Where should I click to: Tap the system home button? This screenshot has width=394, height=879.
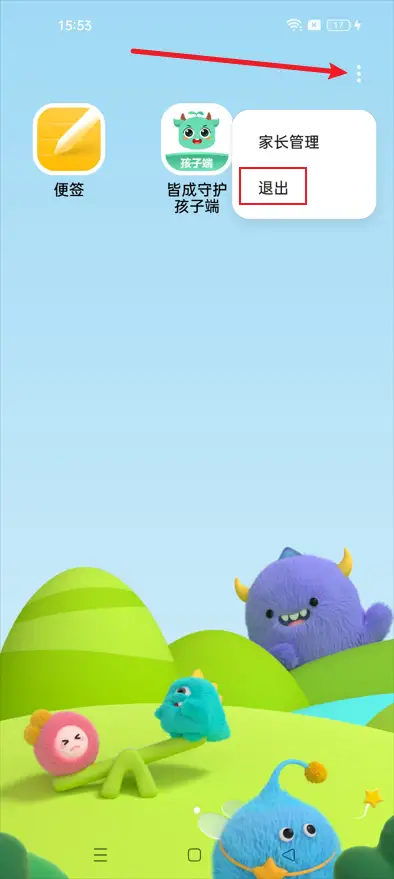pyautogui.click(x=194, y=854)
